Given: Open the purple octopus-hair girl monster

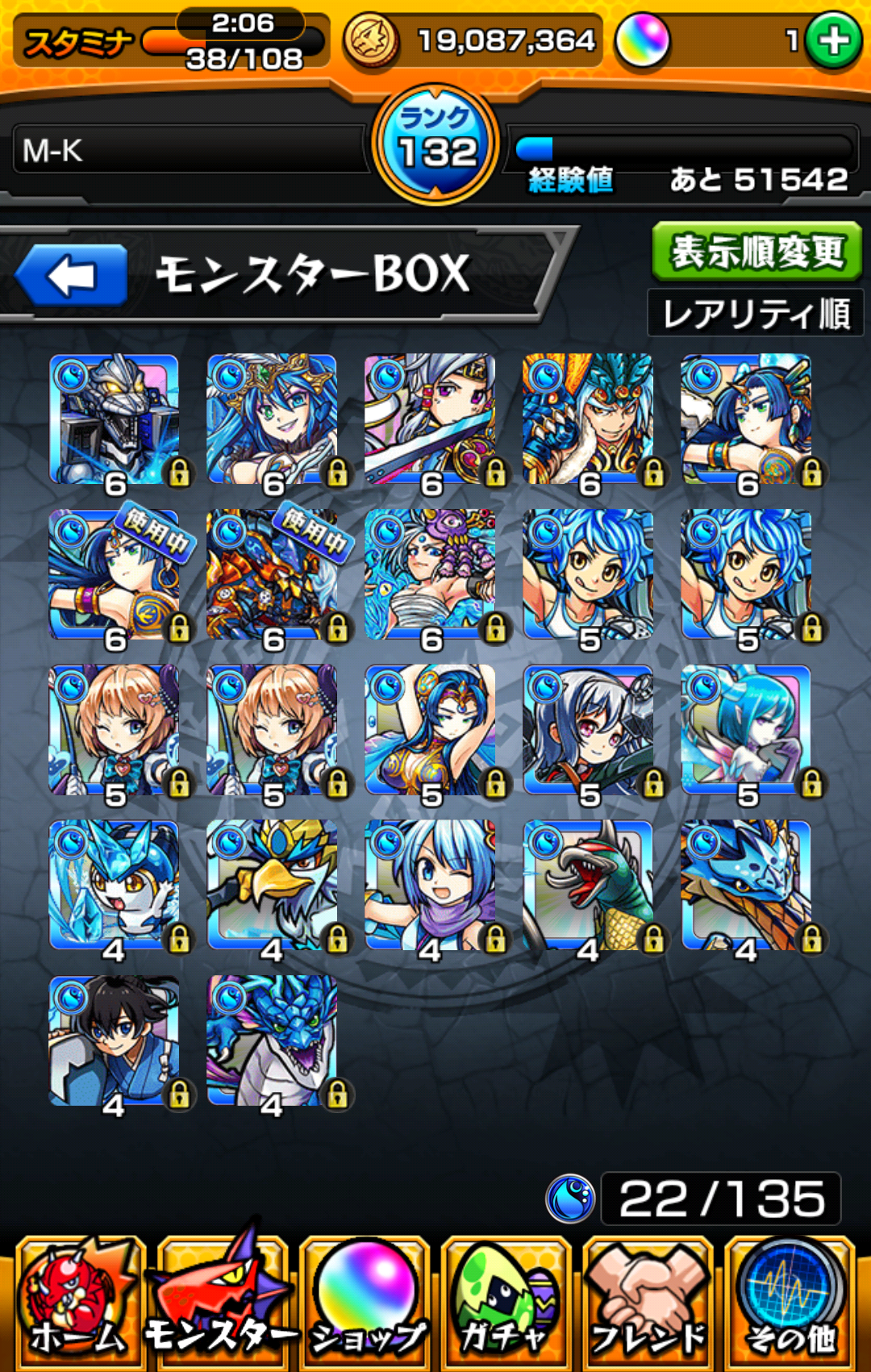Looking at the screenshot, I should click(x=430, y=574).
